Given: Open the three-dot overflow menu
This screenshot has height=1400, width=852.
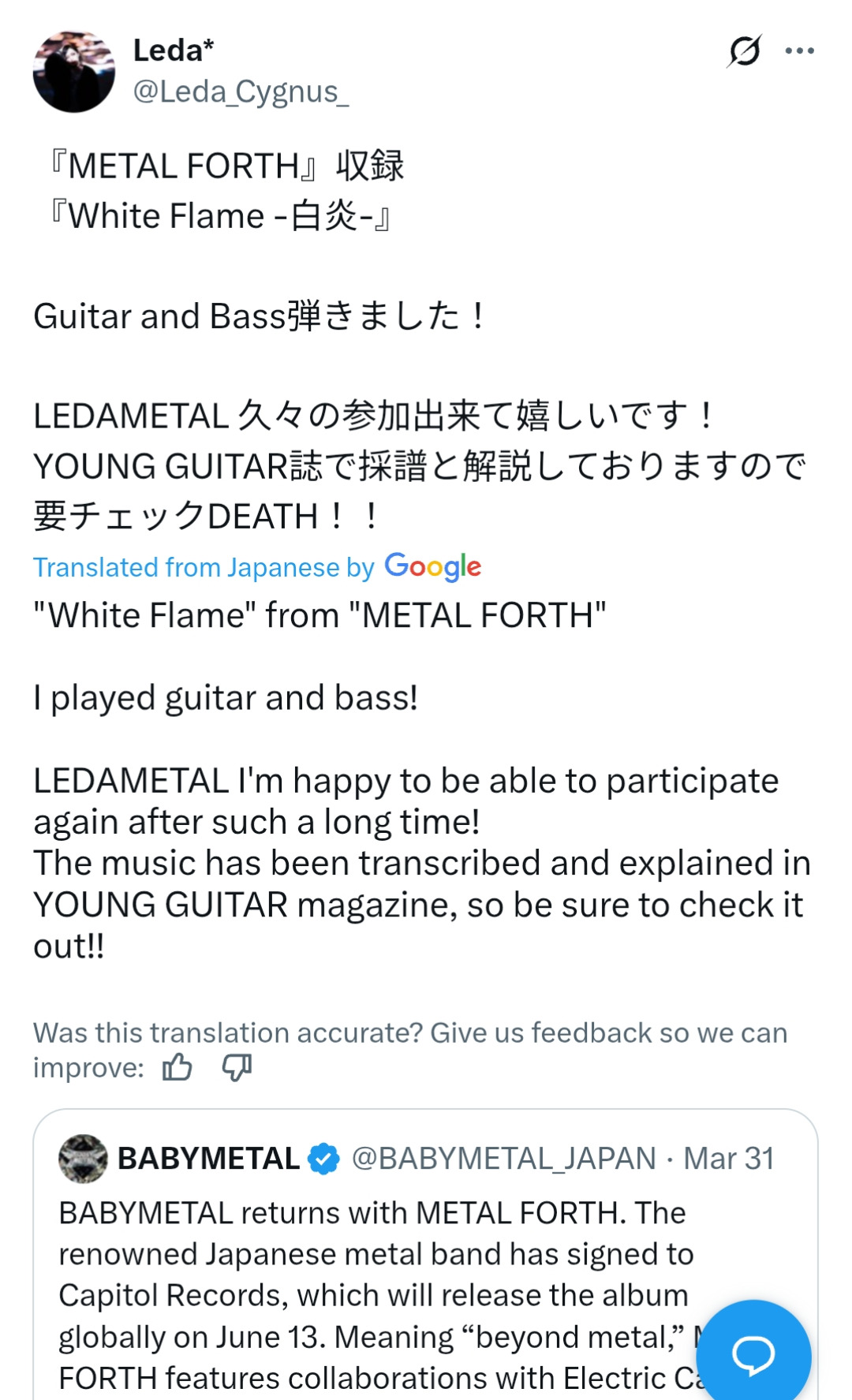Looking at the screenshot, I should [x=799, y=51].
